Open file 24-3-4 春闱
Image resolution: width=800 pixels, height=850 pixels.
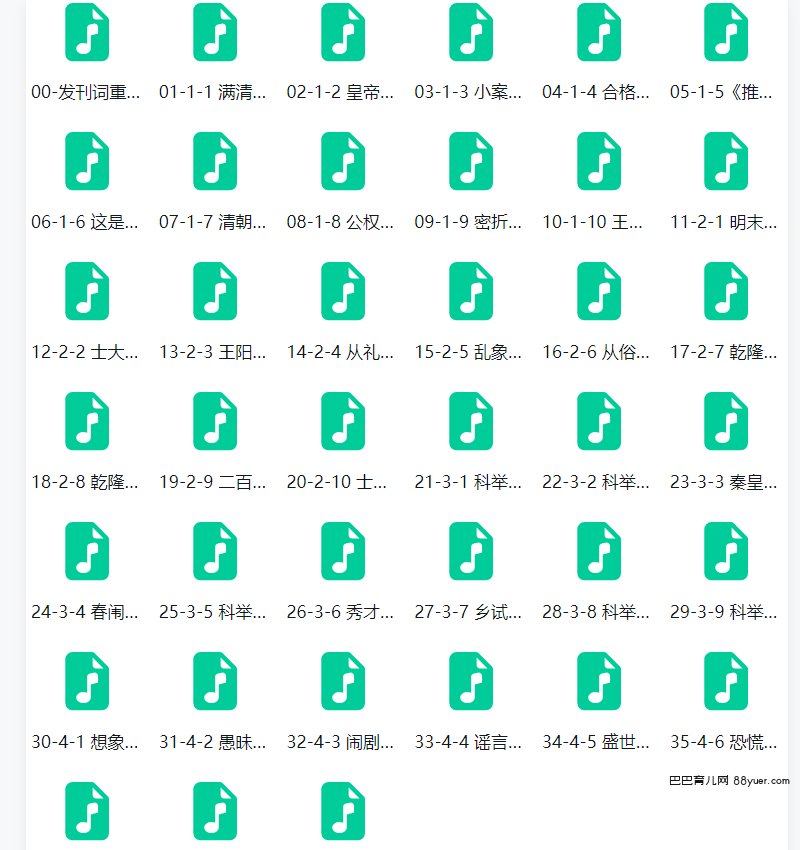point(87,551)
